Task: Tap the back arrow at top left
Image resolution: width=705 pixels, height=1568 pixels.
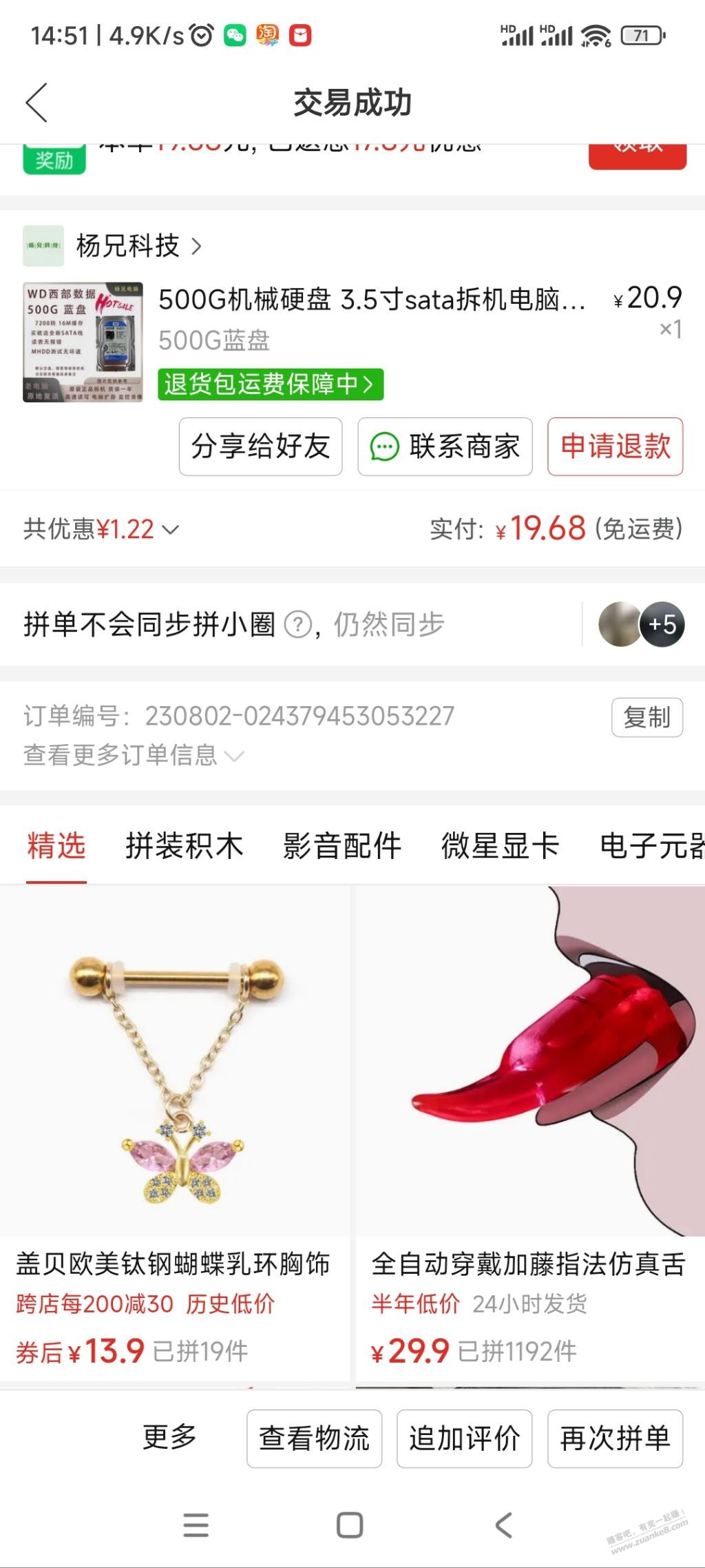Action: pos(37,102)
